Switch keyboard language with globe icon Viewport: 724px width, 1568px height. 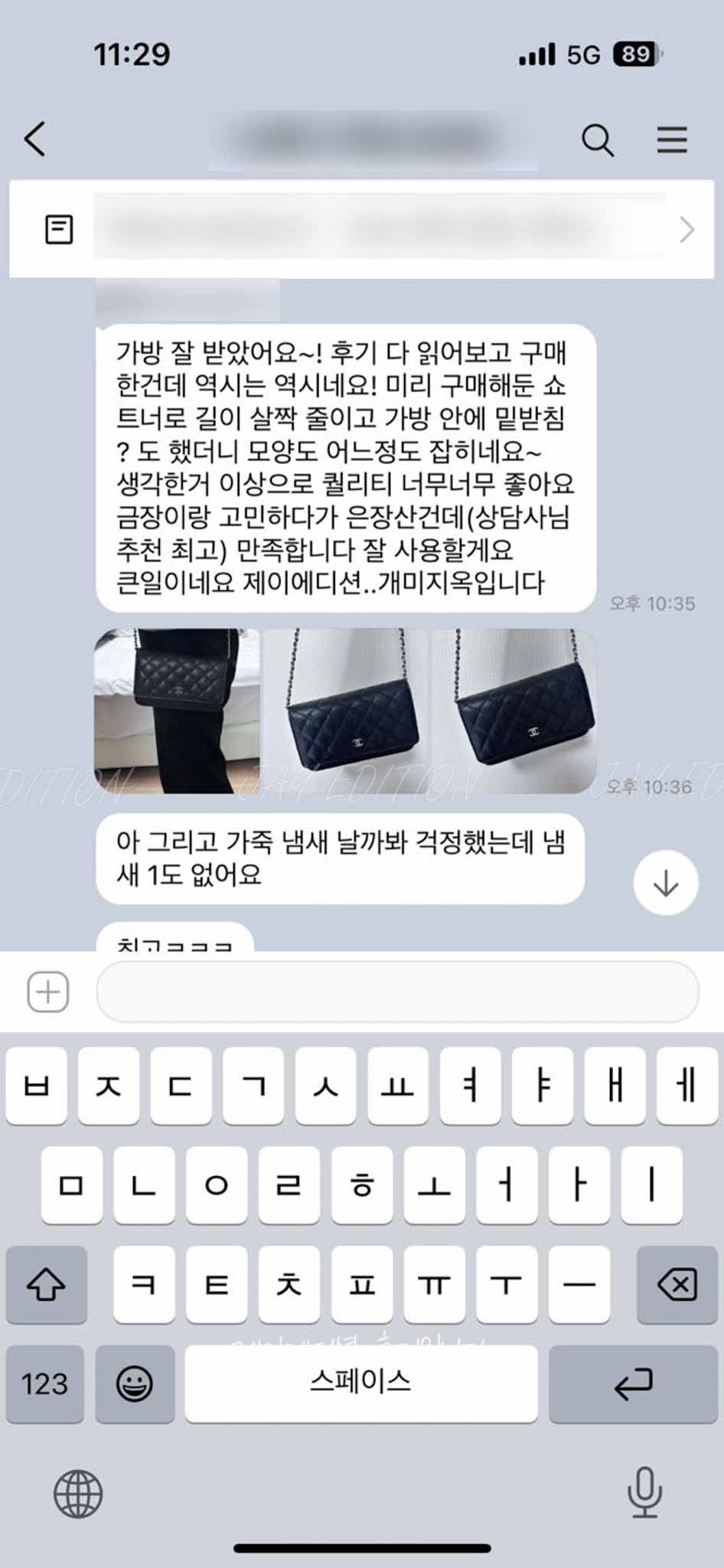pos(78,1494)
